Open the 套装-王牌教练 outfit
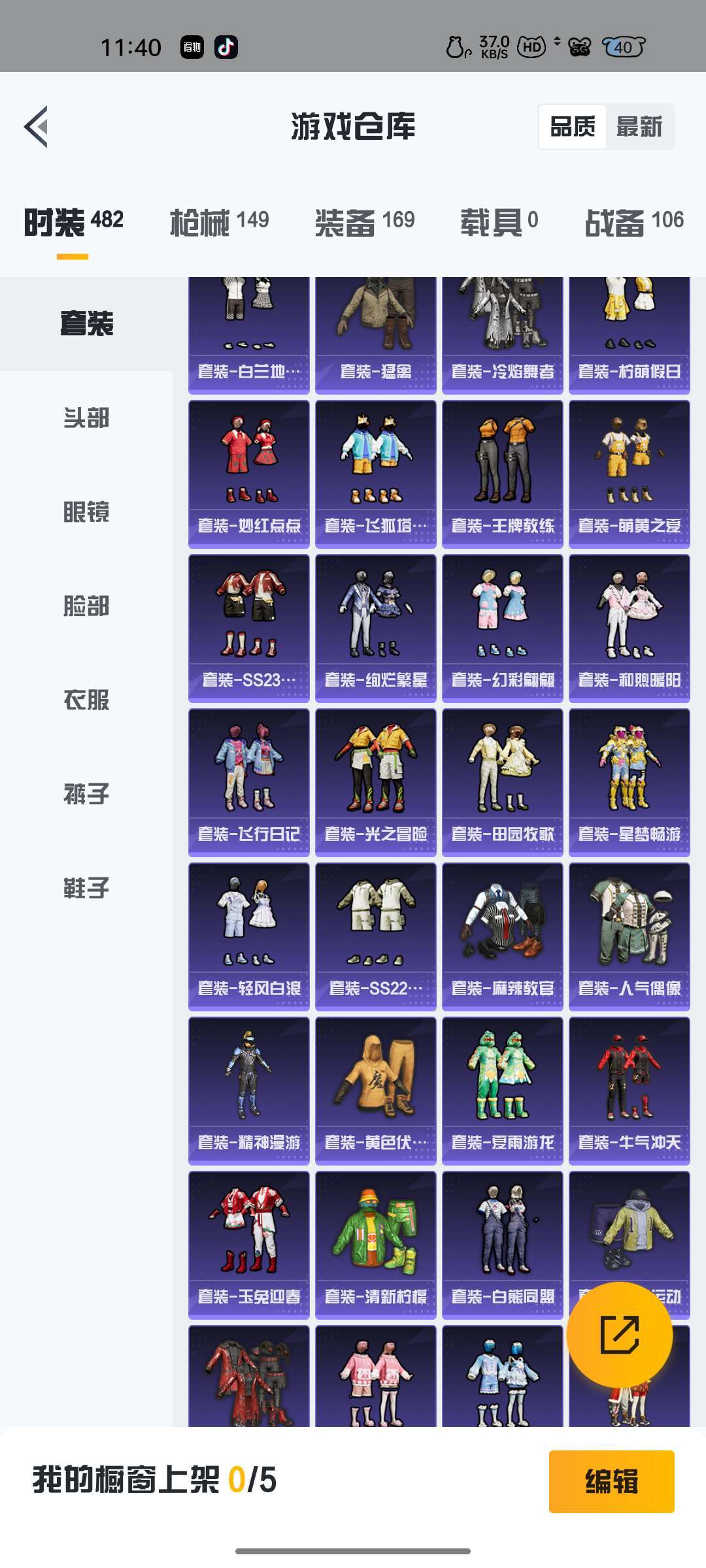The height and width of the screenshot is (1568, 706). coord(503,474)
